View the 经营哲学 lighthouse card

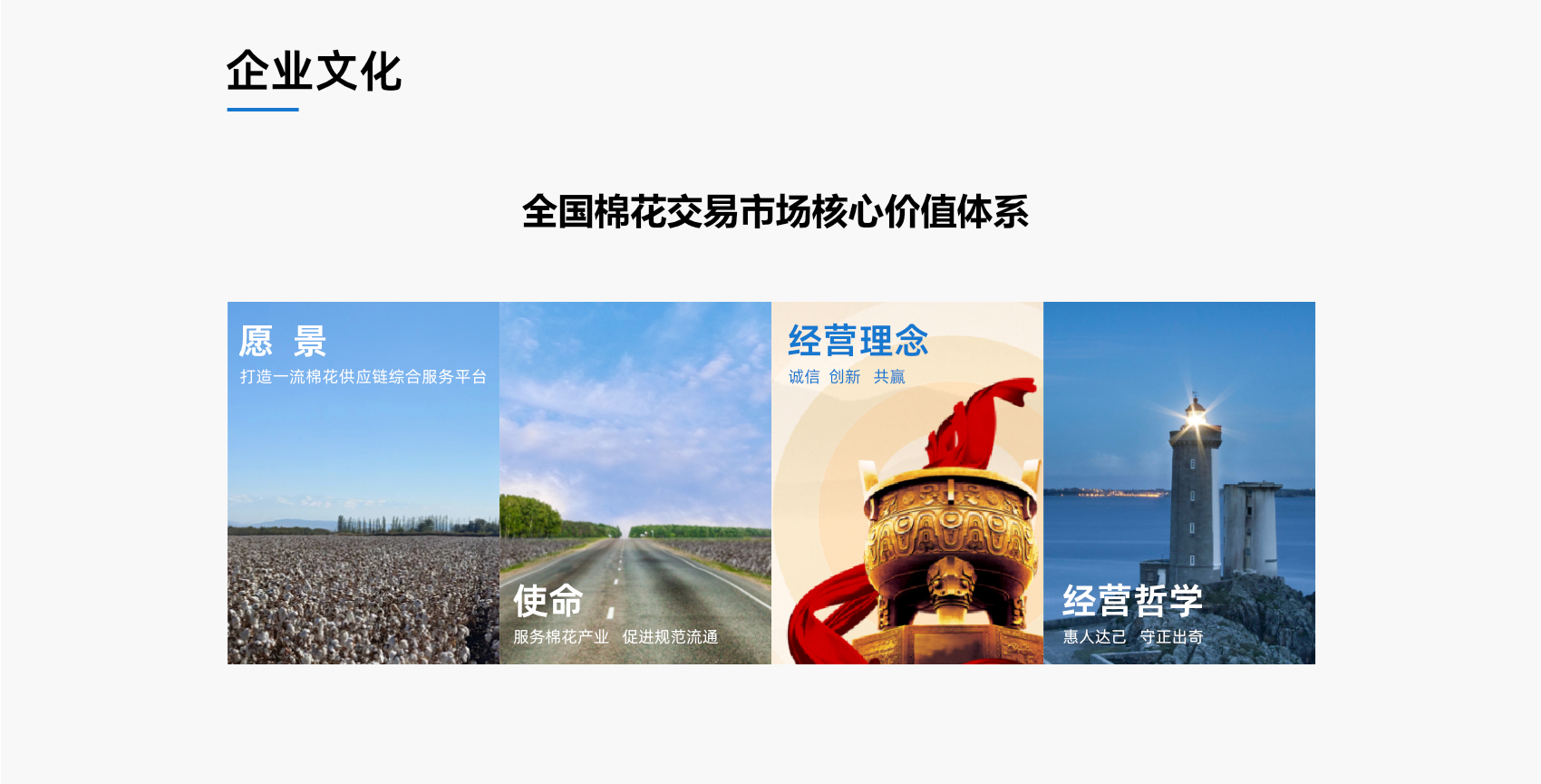coord(1178,482)
